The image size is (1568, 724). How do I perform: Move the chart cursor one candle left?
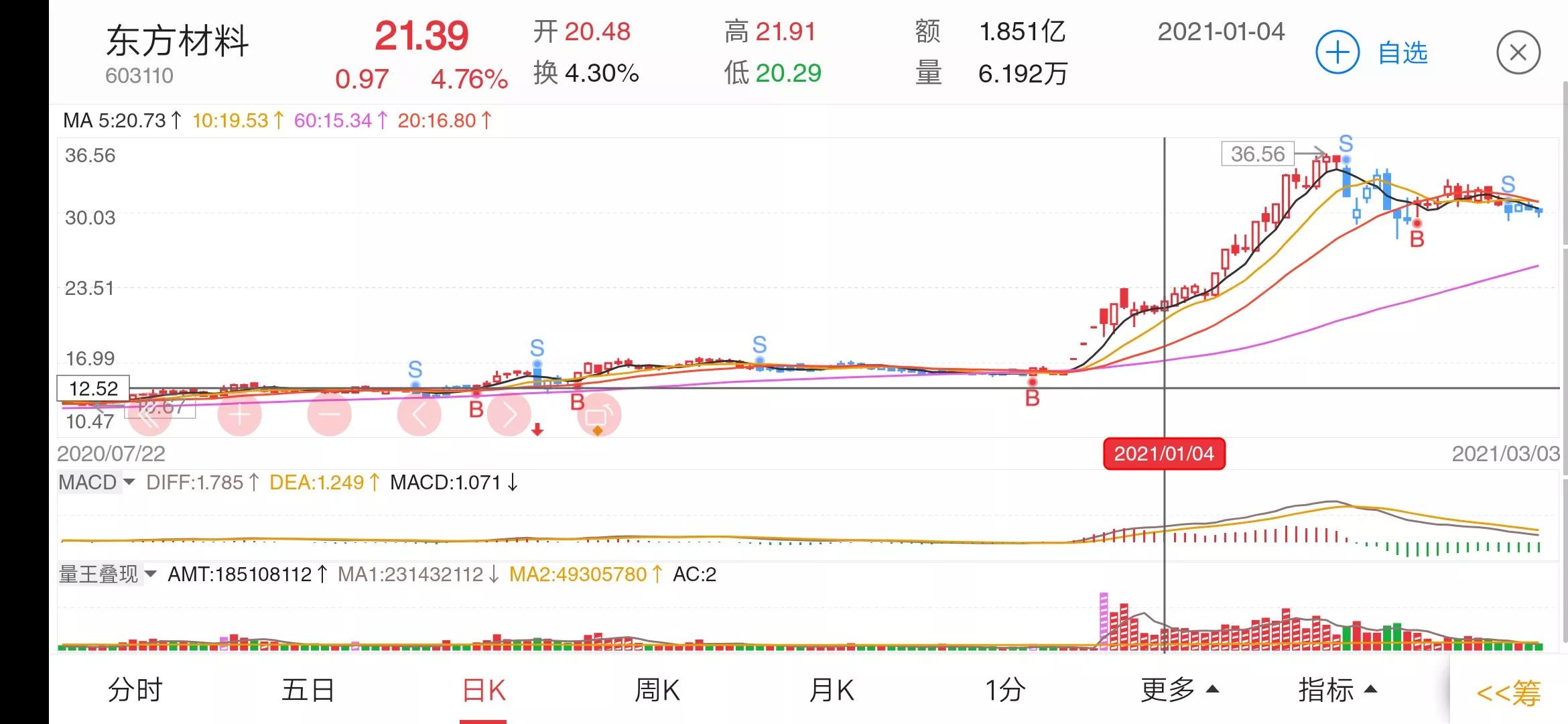(x=419, y=415)
